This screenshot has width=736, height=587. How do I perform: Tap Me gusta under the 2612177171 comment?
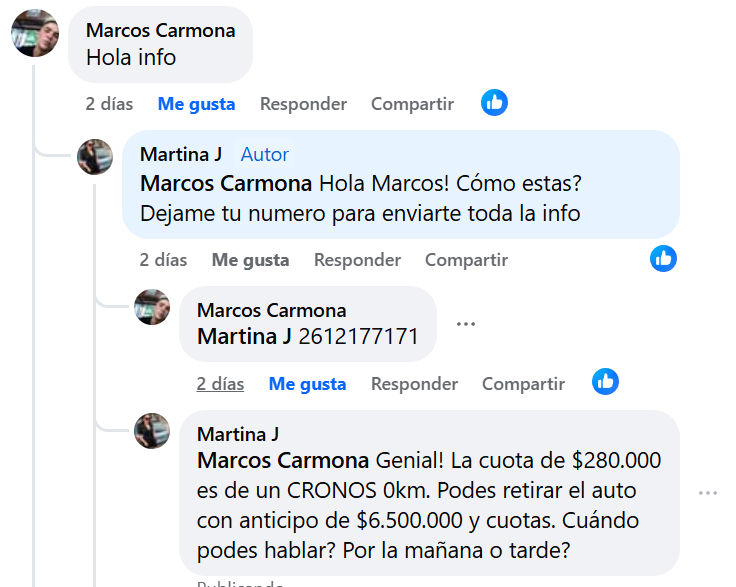(307, 384)
